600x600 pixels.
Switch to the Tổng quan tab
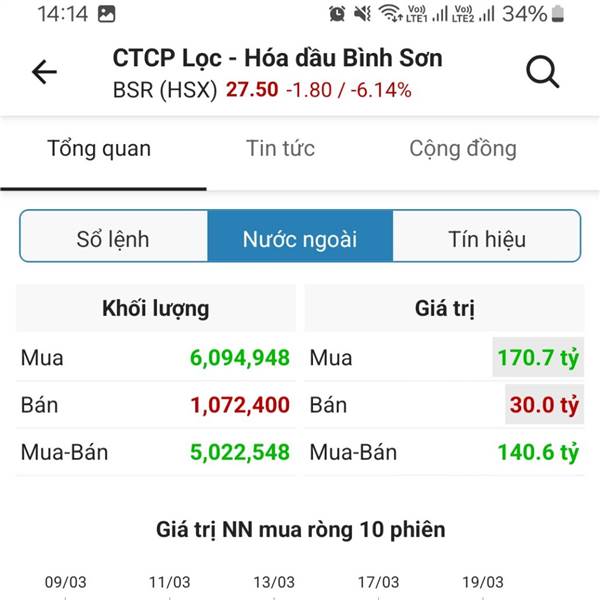[99, 150]
